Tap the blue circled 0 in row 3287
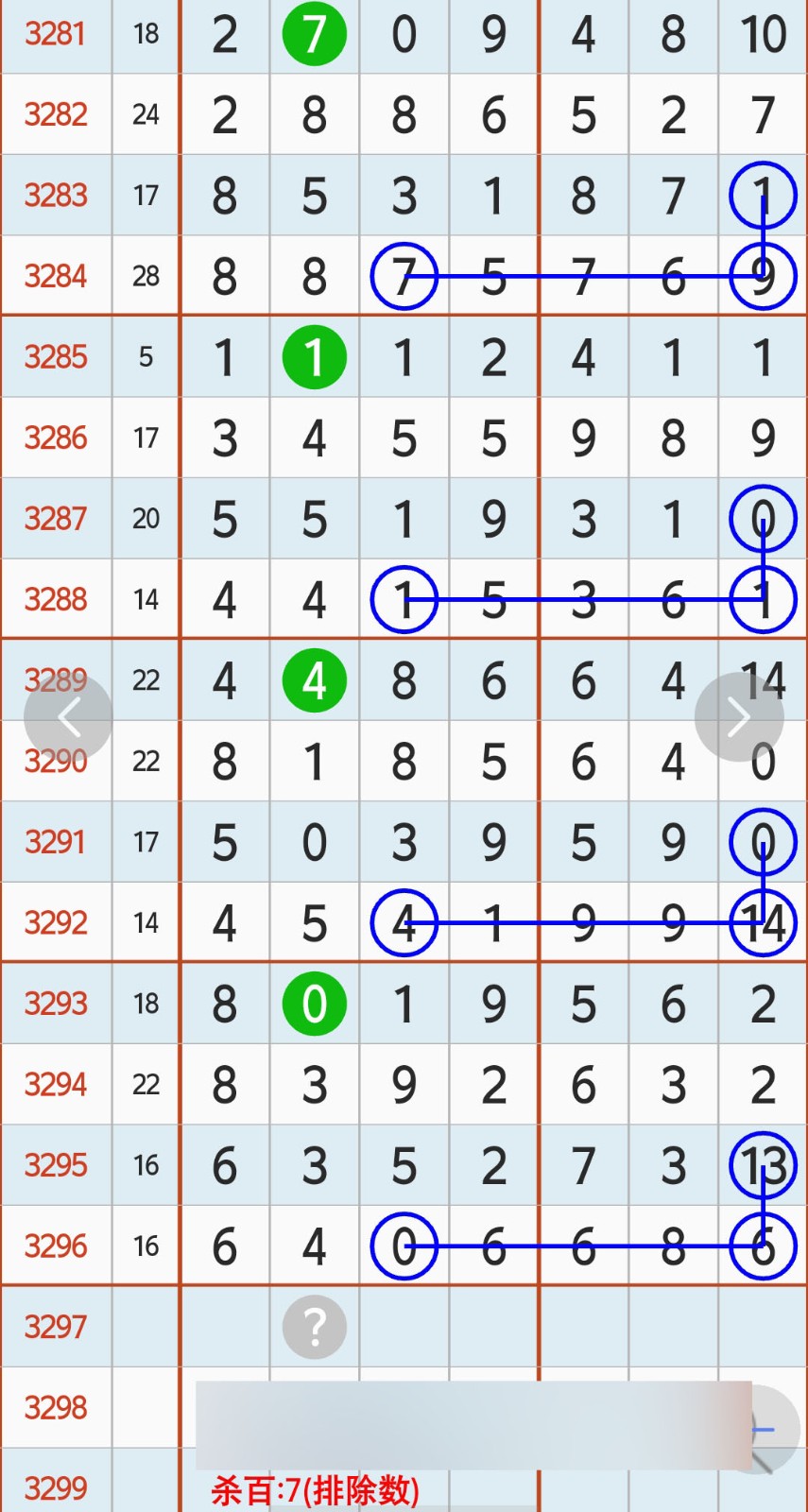 [762, 518]
